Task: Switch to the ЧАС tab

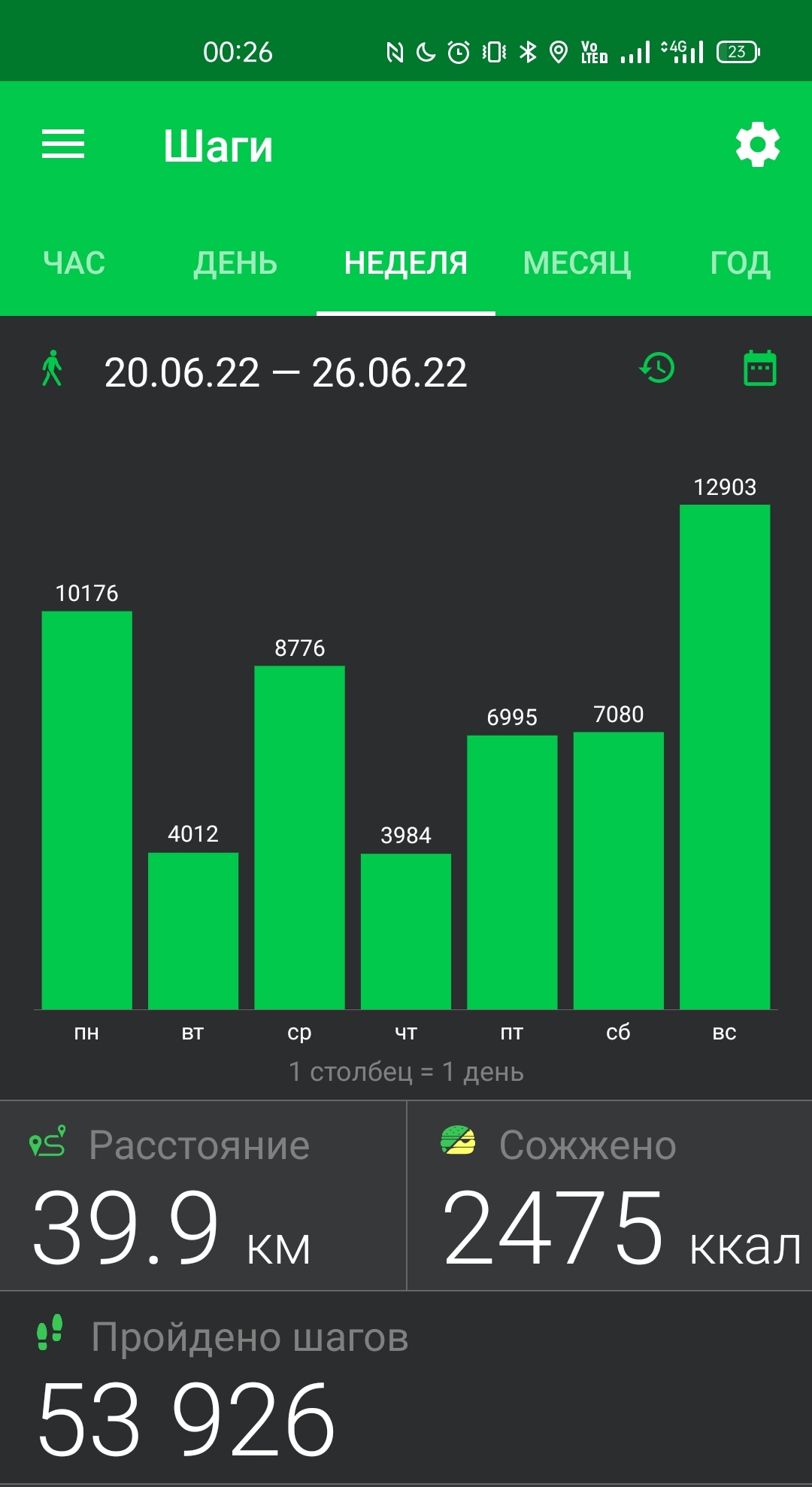Action: click(x=74, y=263)
